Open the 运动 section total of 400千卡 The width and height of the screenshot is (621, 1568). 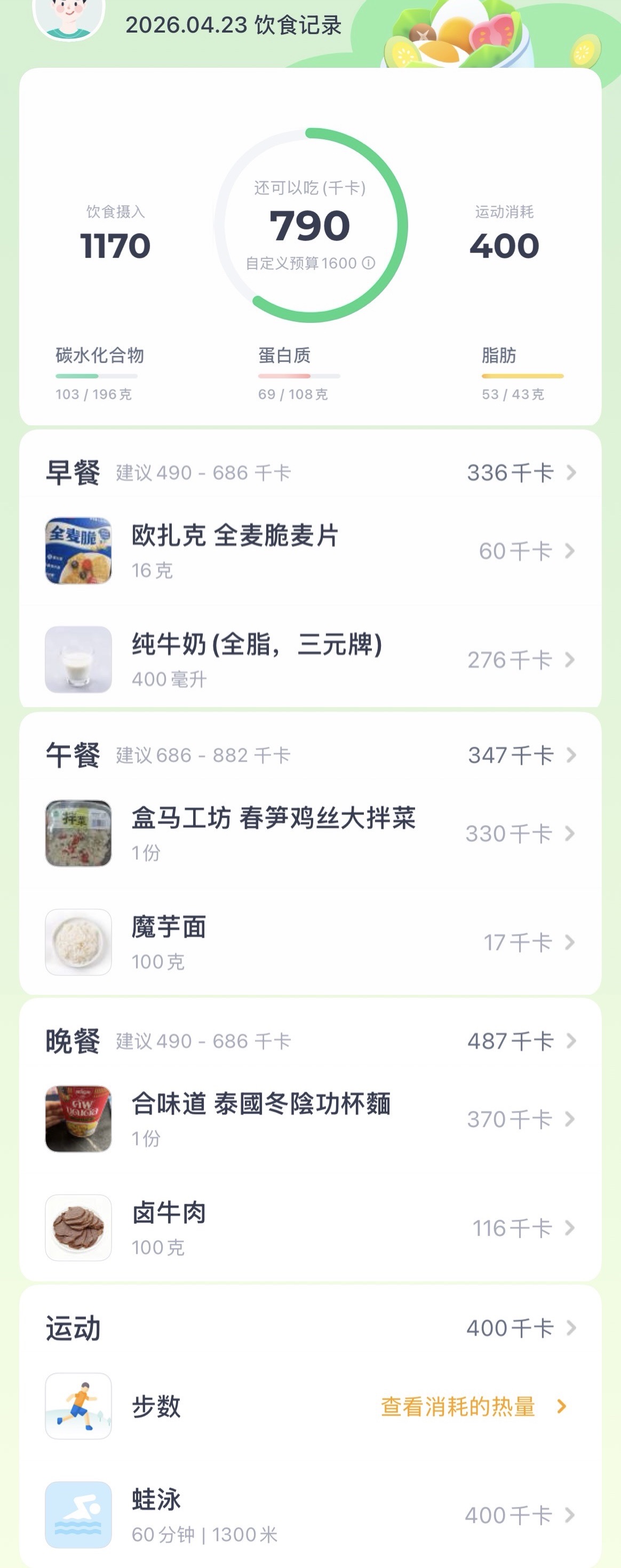pyautogui.click(x=520, y=1328)
